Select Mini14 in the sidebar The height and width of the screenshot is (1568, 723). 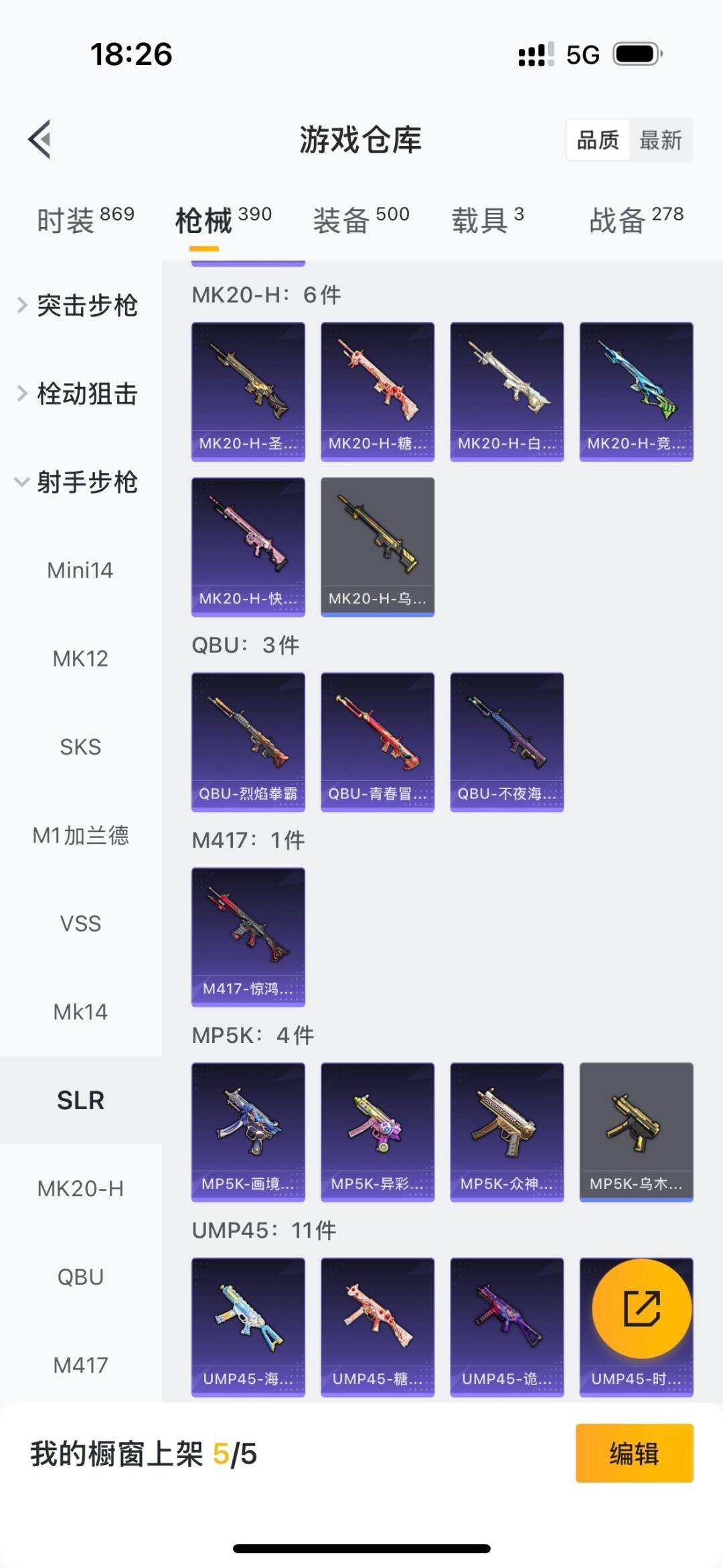point(80,571)
